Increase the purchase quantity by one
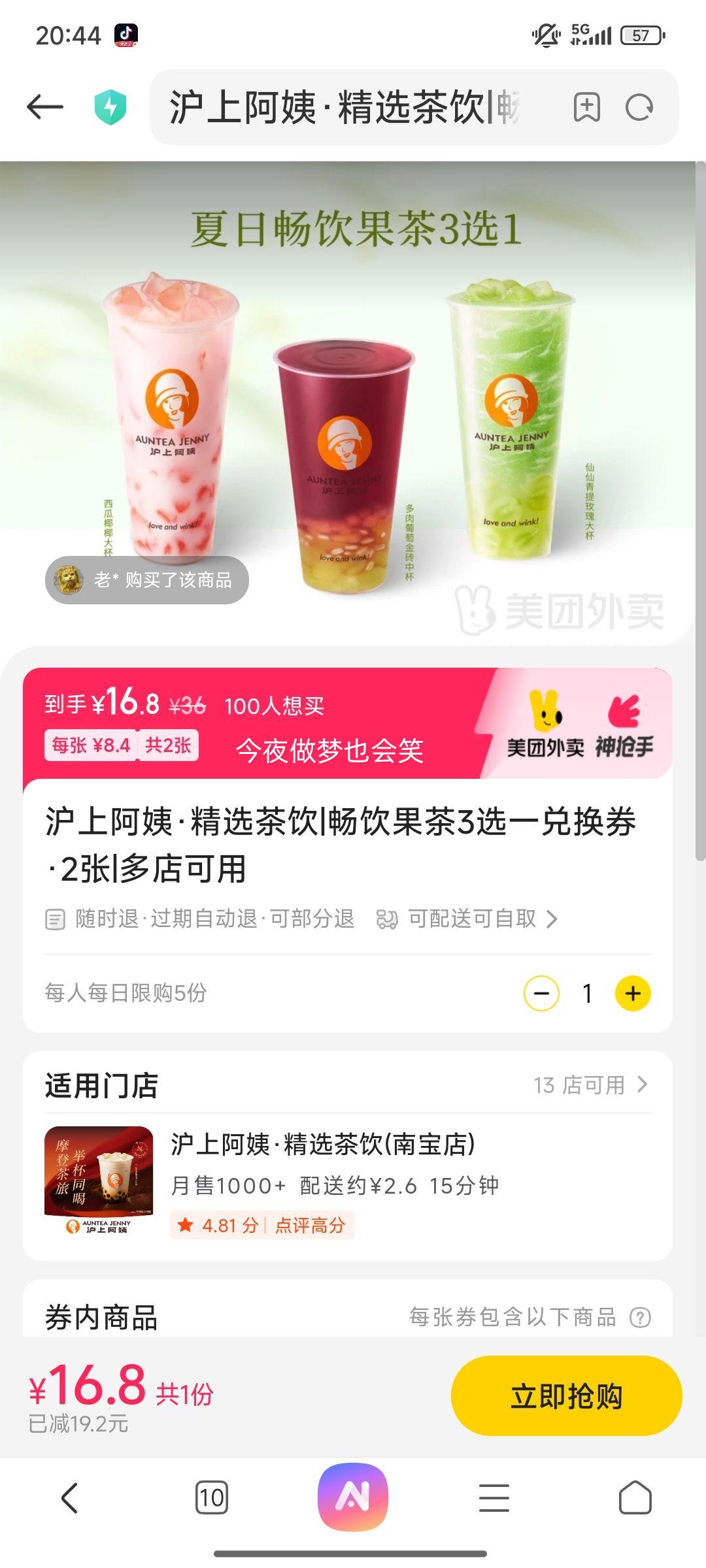Screen dimensions: 706x1568 pos(633,994)
